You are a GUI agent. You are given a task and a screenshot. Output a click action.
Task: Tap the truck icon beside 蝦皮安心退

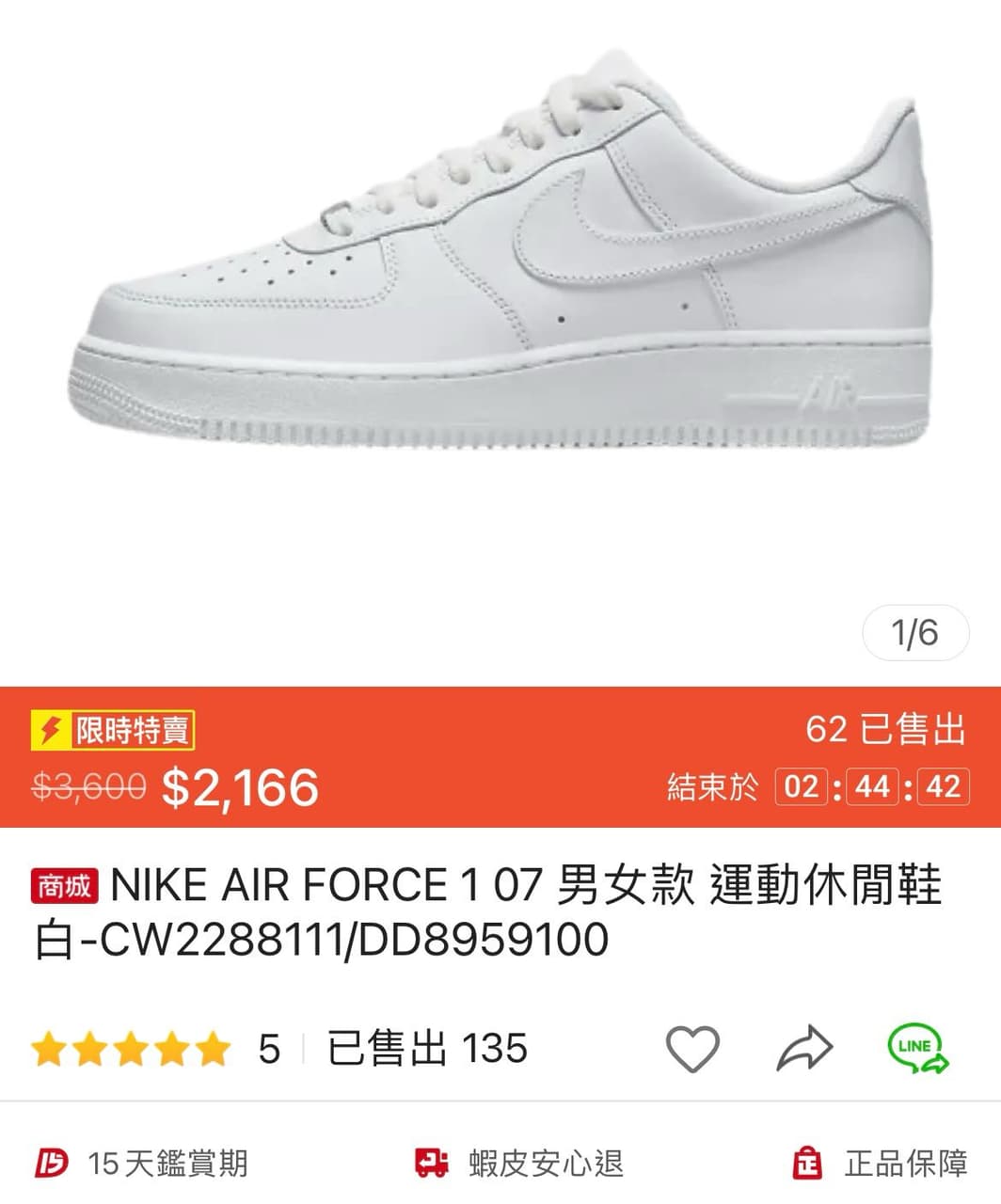pos(432,1164)
